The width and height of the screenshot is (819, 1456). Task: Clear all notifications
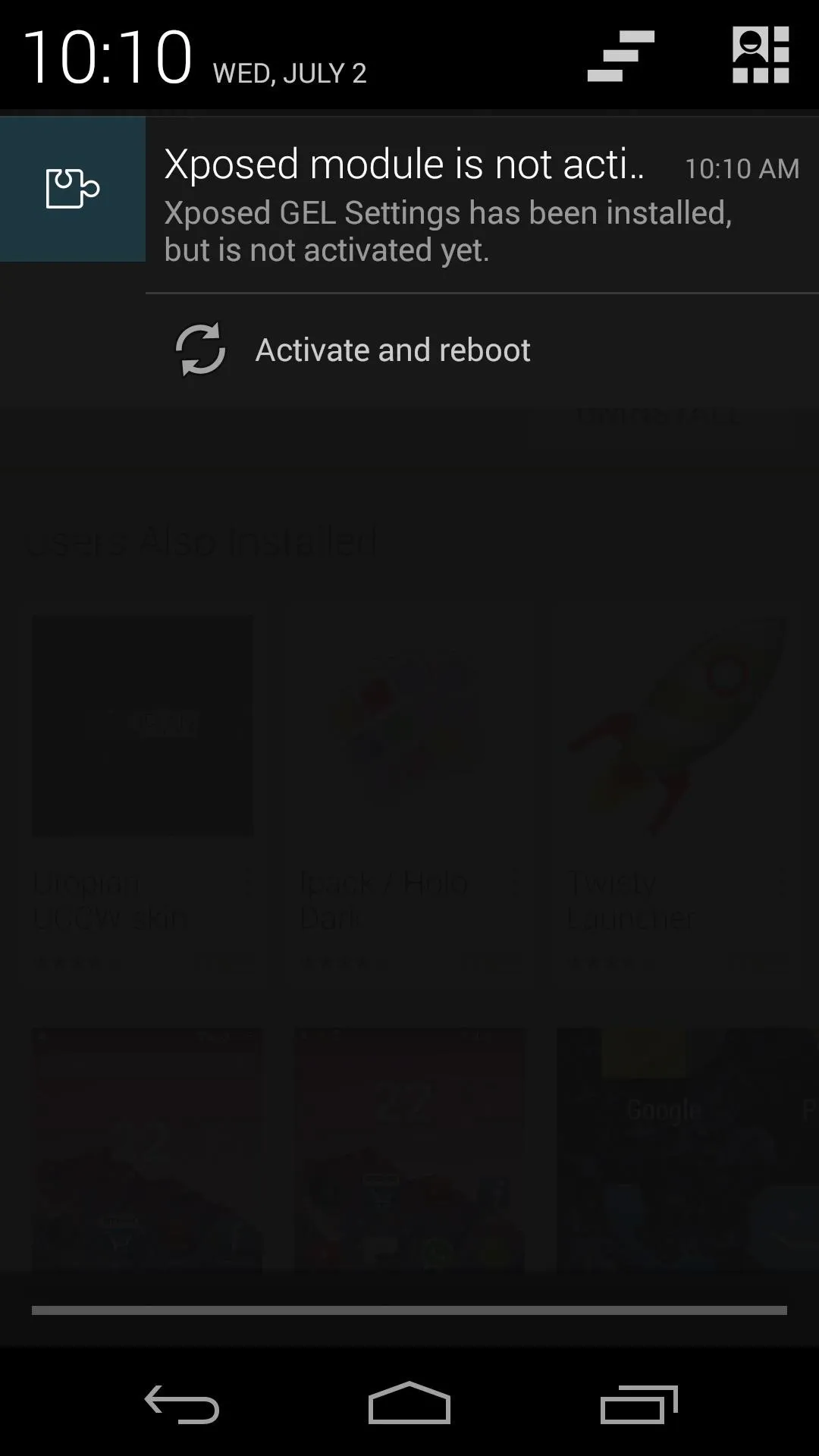pyautogui.click(x=620, y=55)
